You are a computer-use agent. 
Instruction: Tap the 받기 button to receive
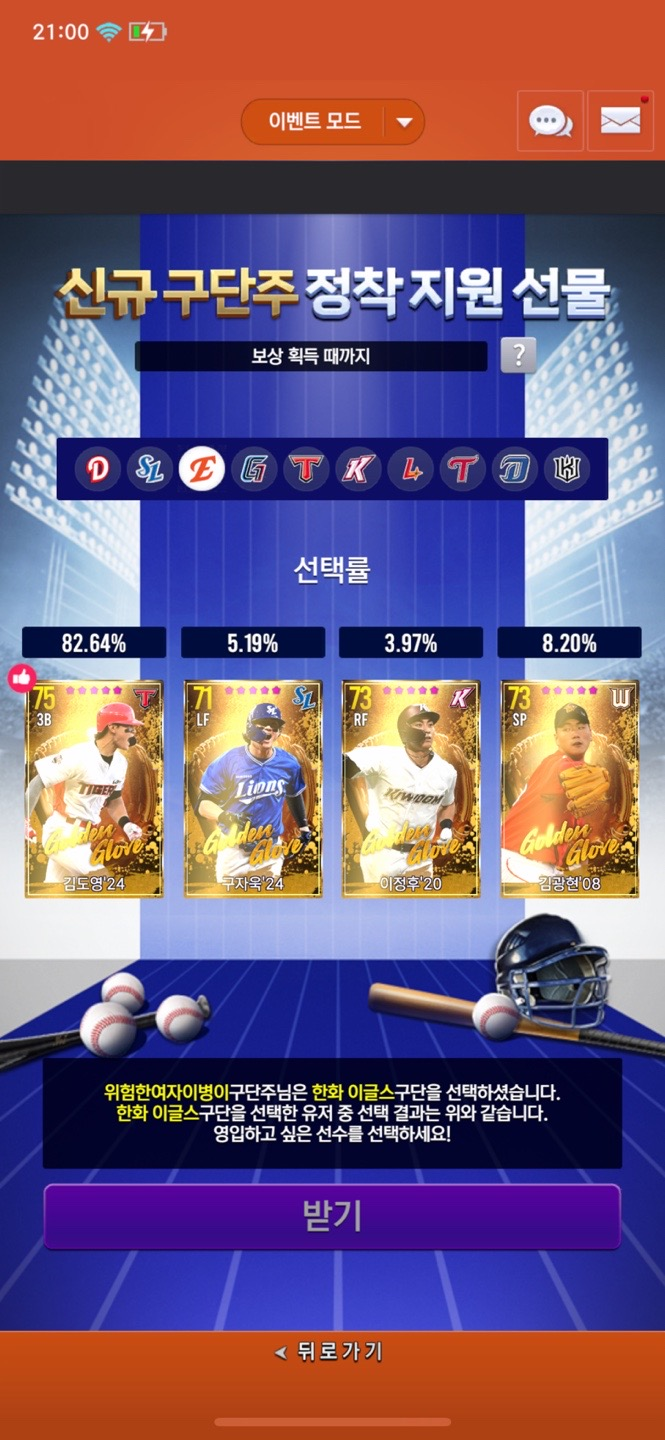pos(332,1216)
